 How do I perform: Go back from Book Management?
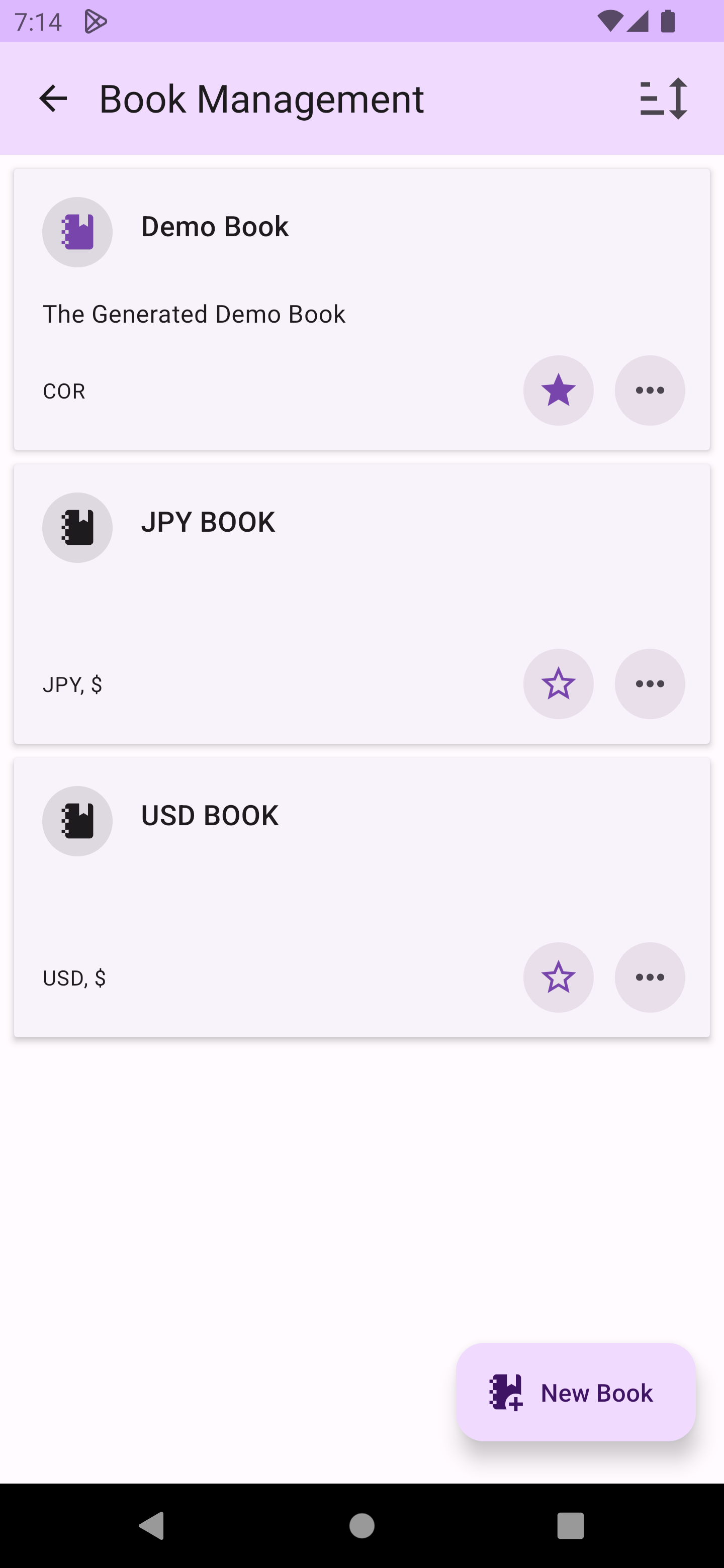point(53,99)
